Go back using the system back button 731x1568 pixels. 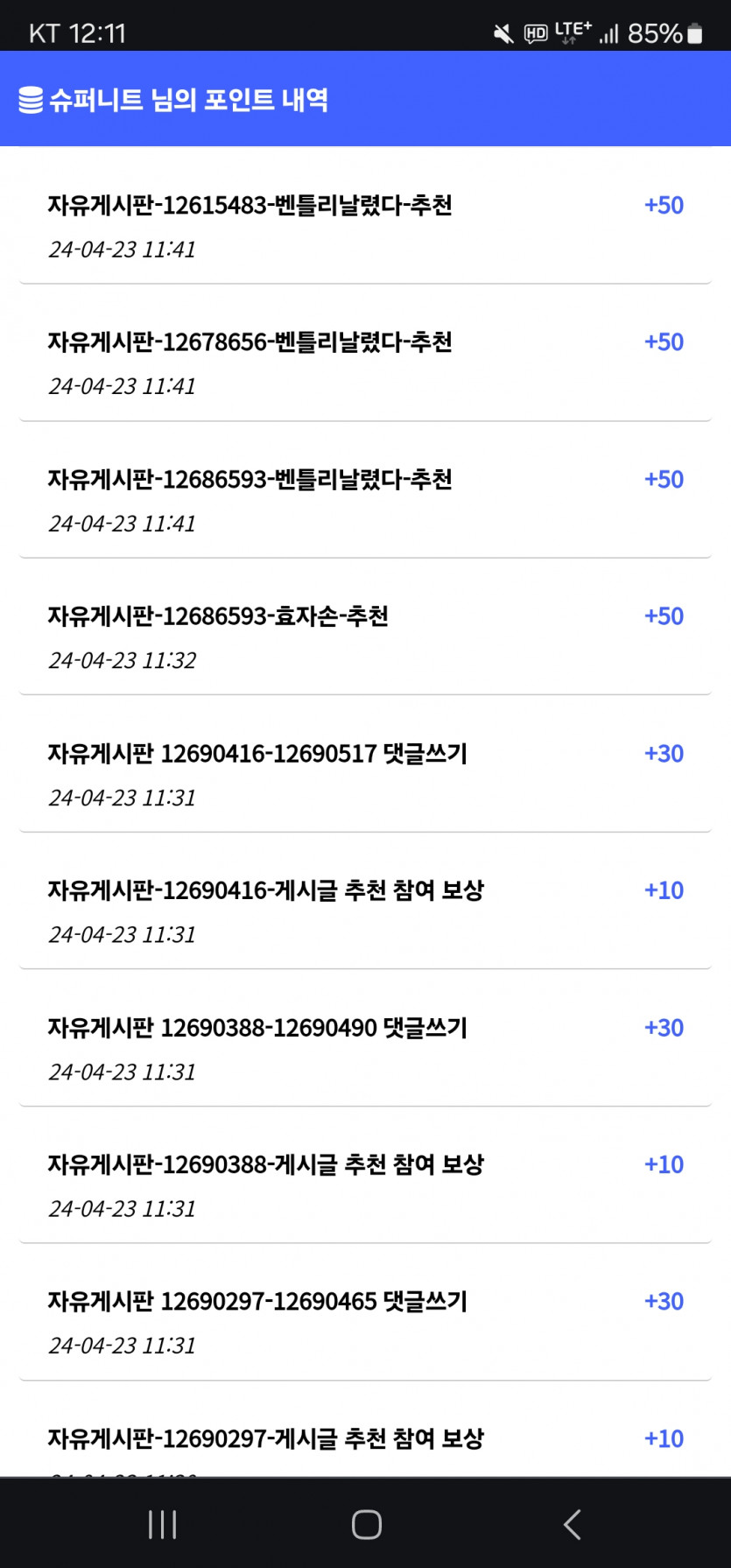pyautogui.click(x=572, y=1524)
